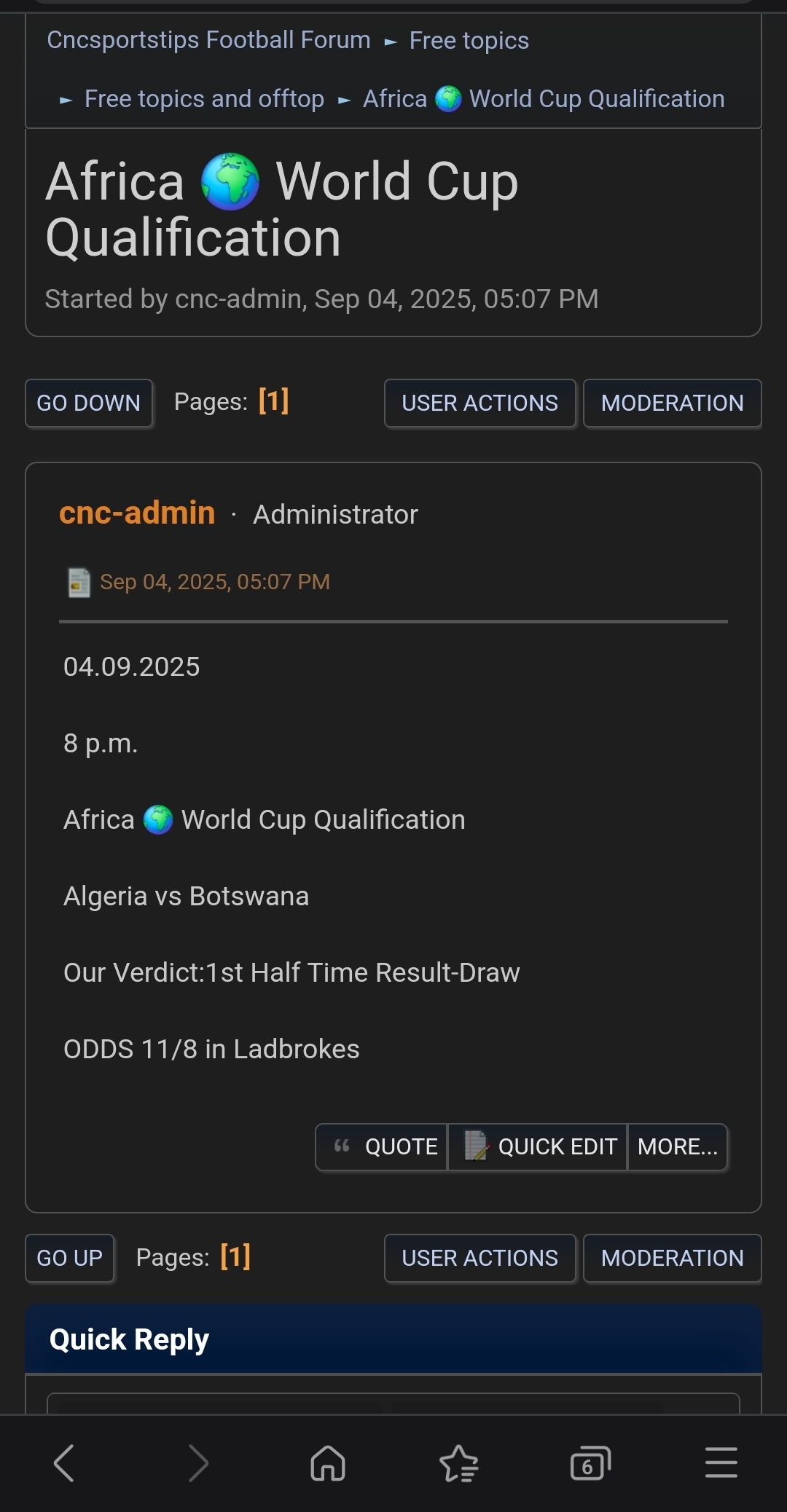Open the bottom MODERATION menu
The height and width of the screenshot is (1512, 787).
(x=672, y=1258)
